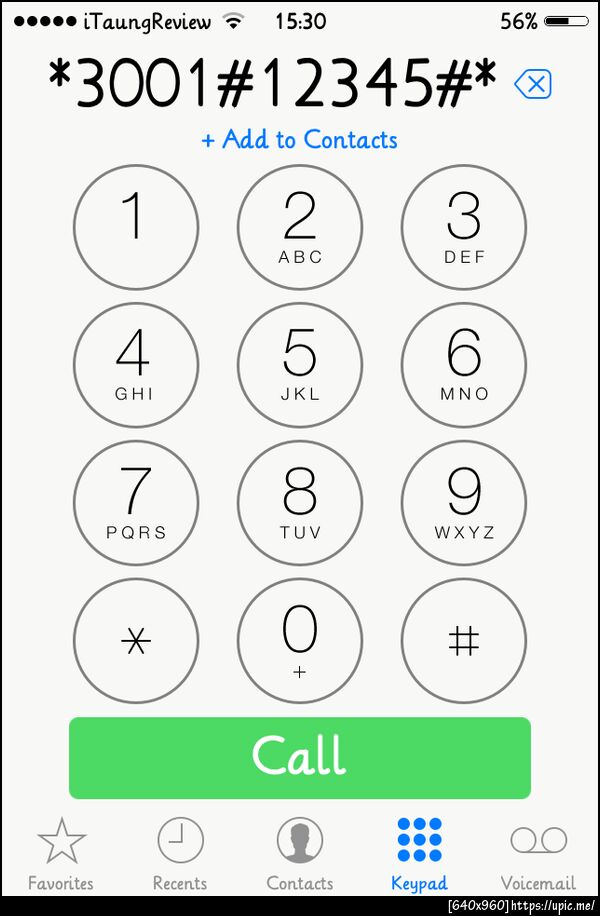Delete the last dialed character
The width and height of the screenshot is (600, 916).
click(533, 85)
